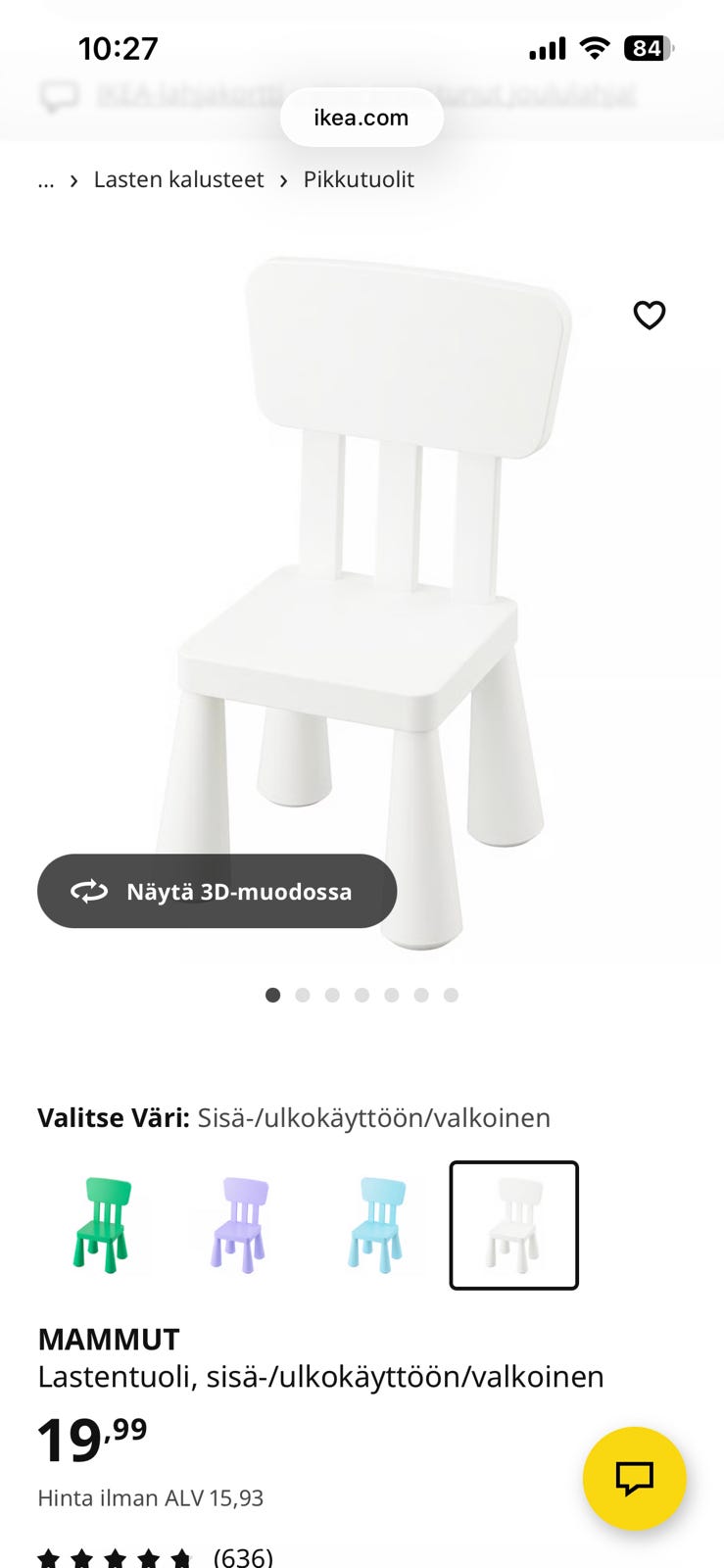This screenshot has height=1568, width=724.
Task: Open the chat with yellow speech bubble
Action: pyautogui.click(x=635, y=1479)
